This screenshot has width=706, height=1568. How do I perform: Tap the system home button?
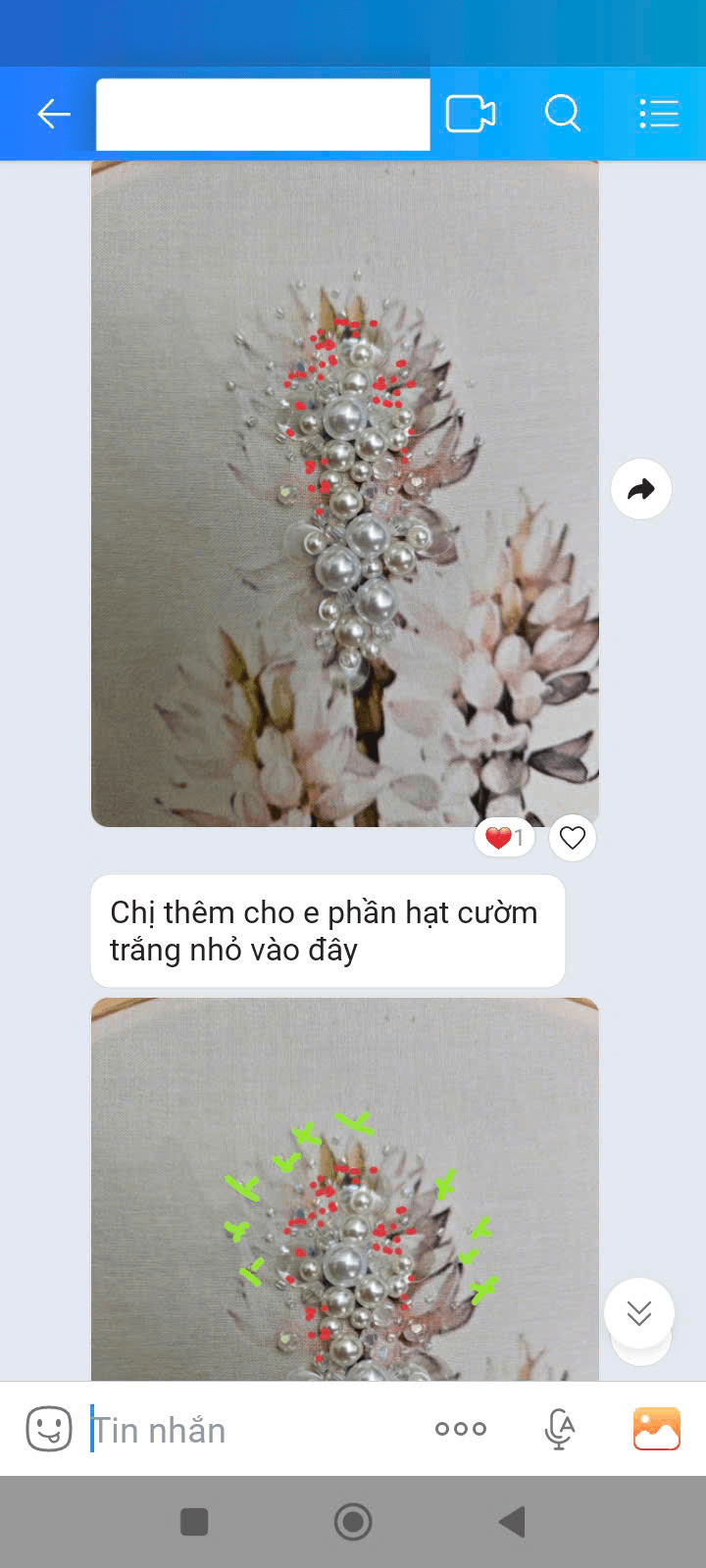coord(353,1522)
